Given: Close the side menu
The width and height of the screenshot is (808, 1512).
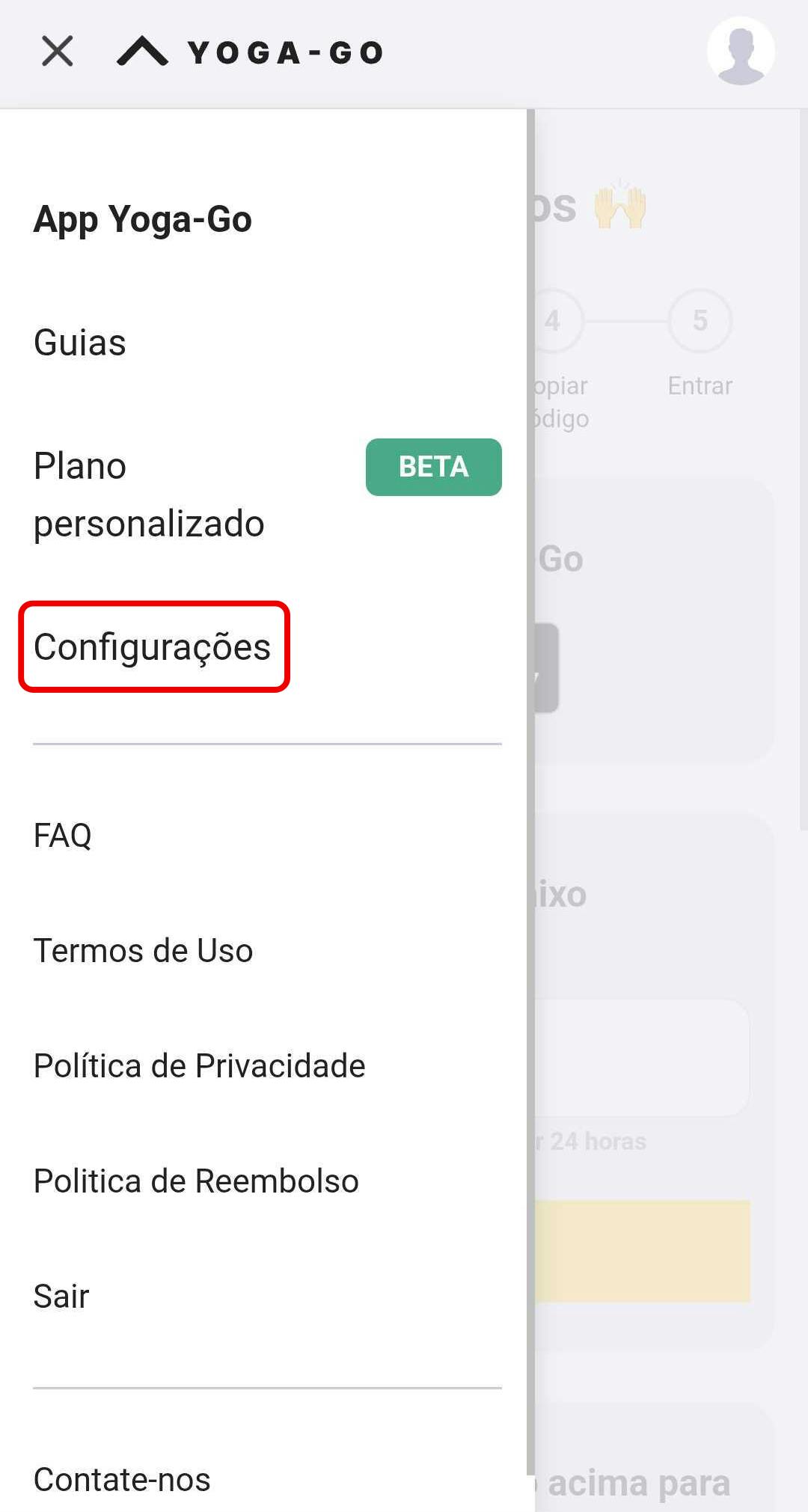Looking at the screenshot, I should coord(58,52).
